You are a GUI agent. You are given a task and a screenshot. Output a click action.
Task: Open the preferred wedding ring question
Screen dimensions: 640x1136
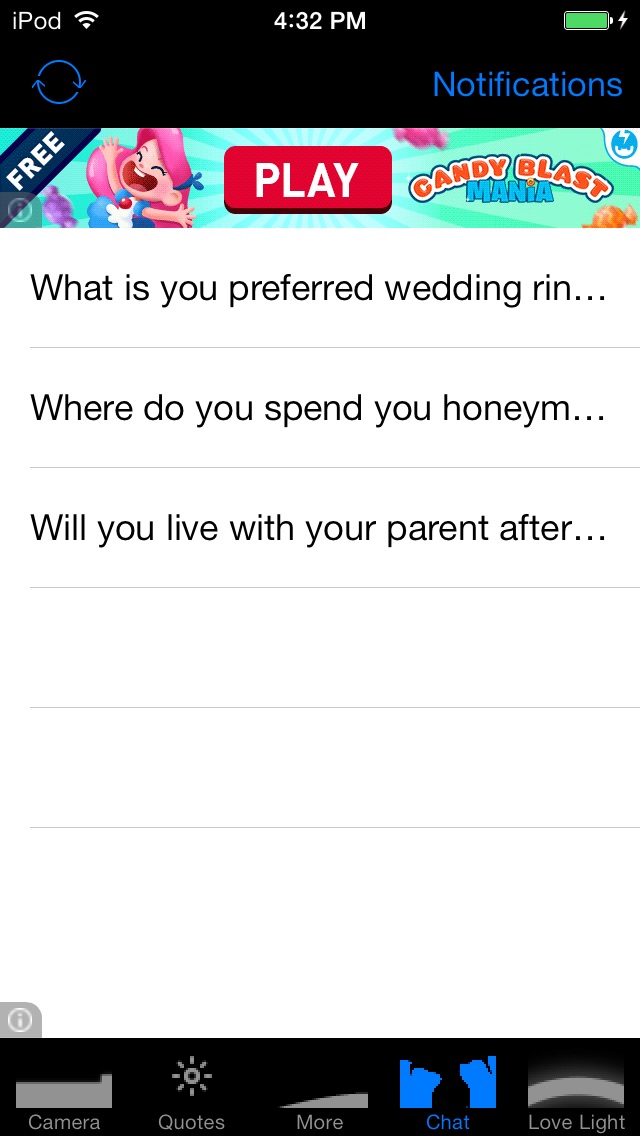pos(320,288)
